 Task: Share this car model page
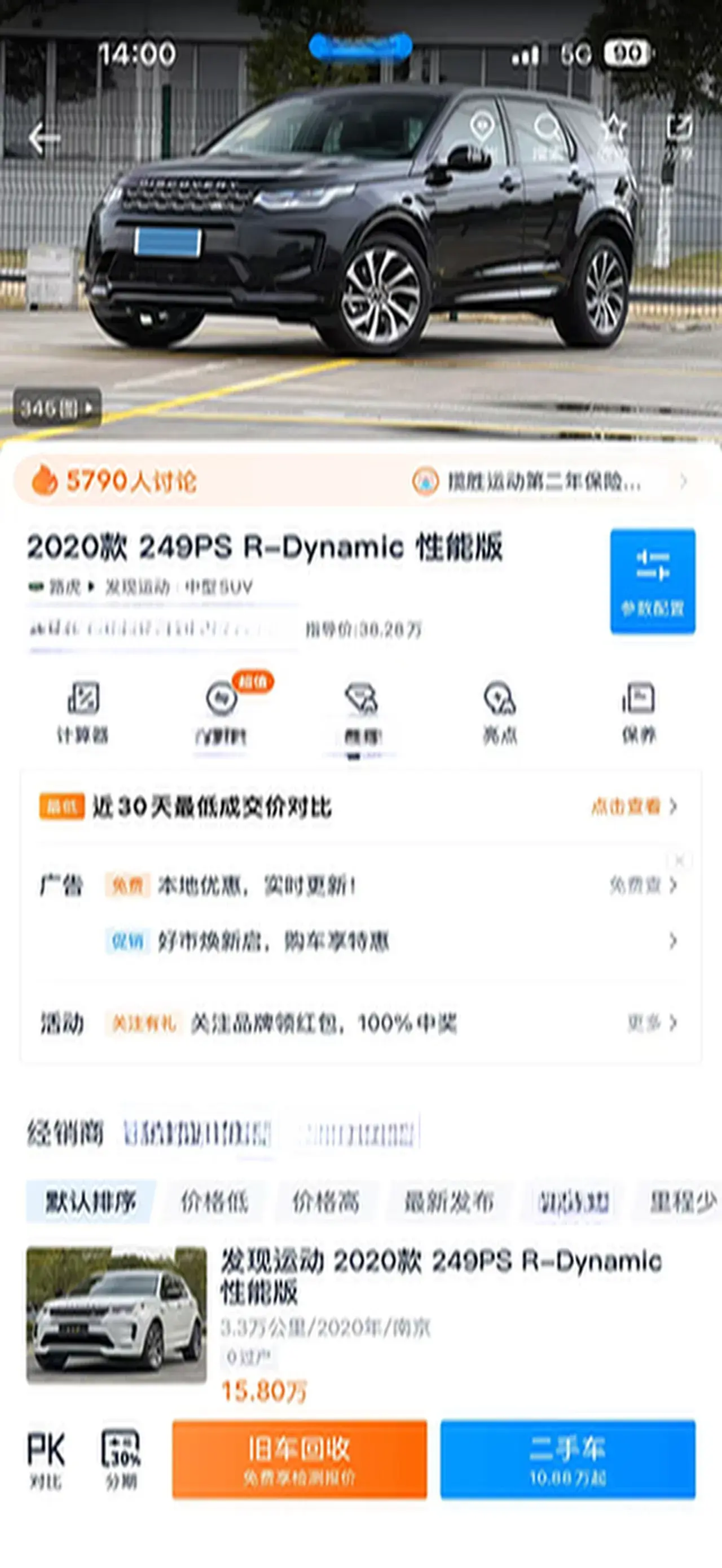point(678,137)
